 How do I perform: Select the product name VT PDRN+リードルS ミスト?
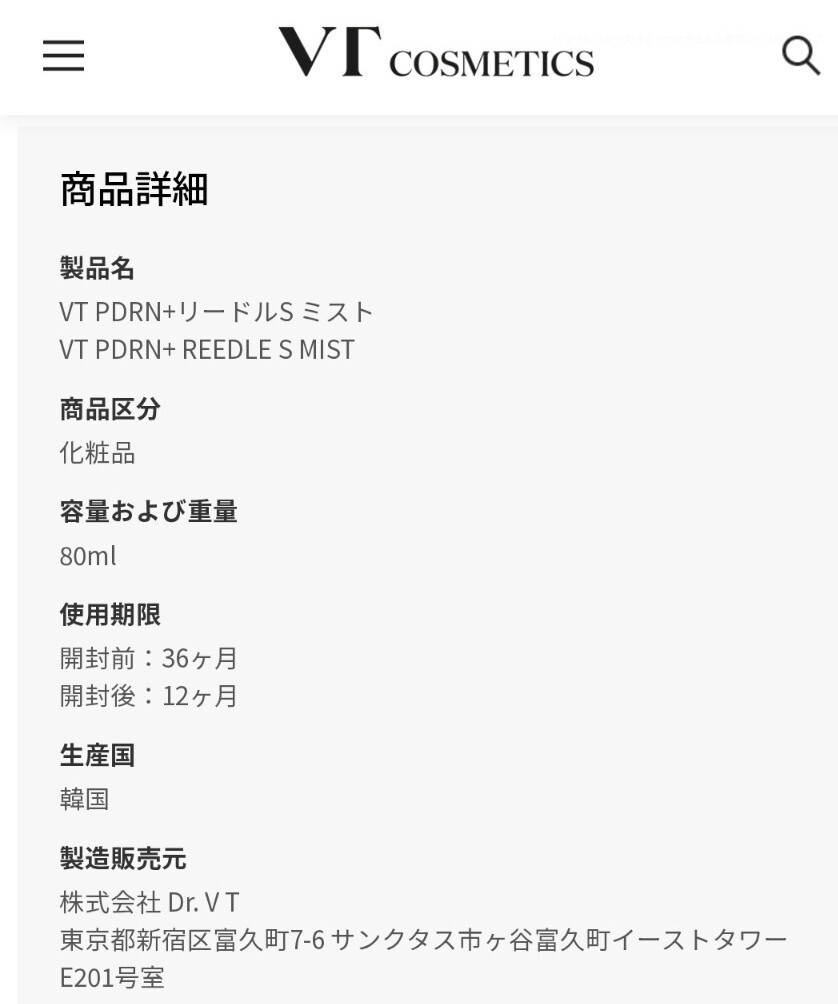(215, 311)
